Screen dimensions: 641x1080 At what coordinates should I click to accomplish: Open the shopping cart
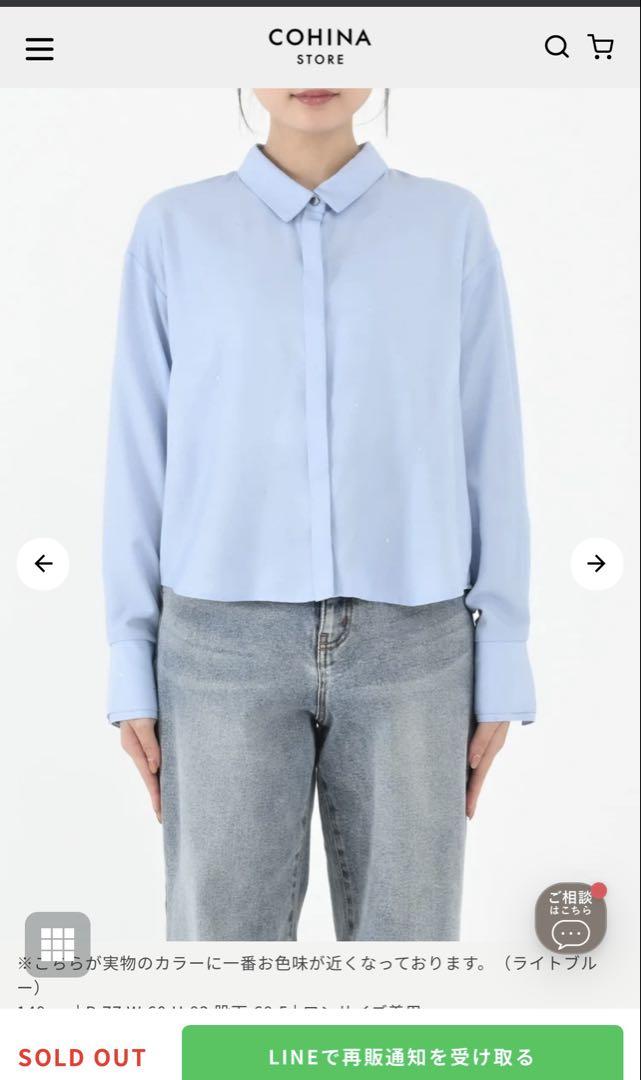pyautogui.click(x=600, y=46)
